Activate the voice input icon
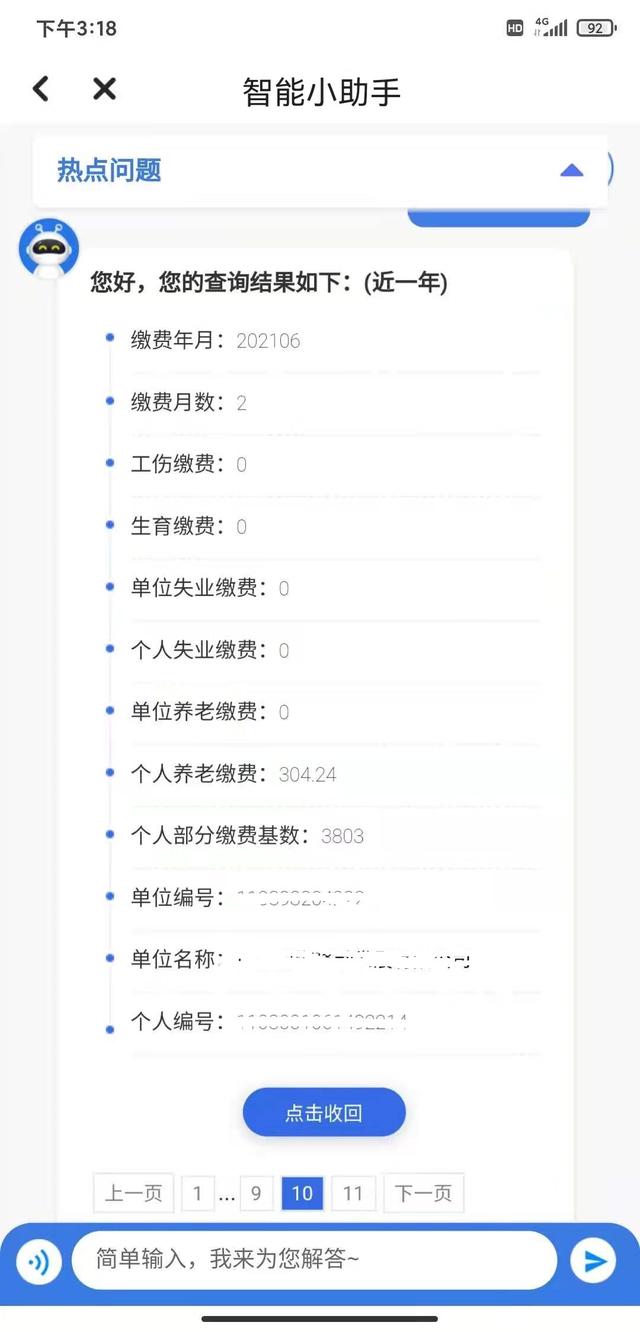The height and width of the screenshot is (1332, 640). [x=39, y=1261]
